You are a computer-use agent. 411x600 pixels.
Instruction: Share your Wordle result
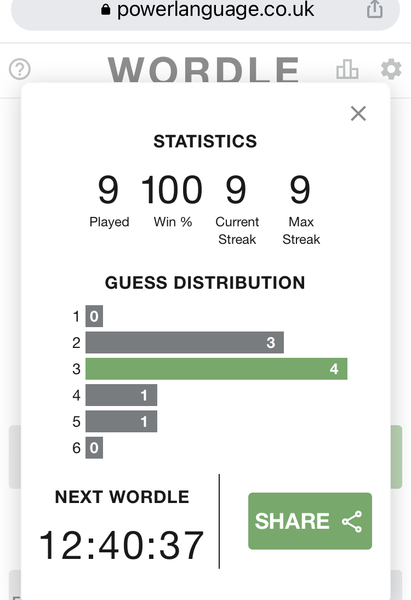pyautogui.click(x=310, y=521)
